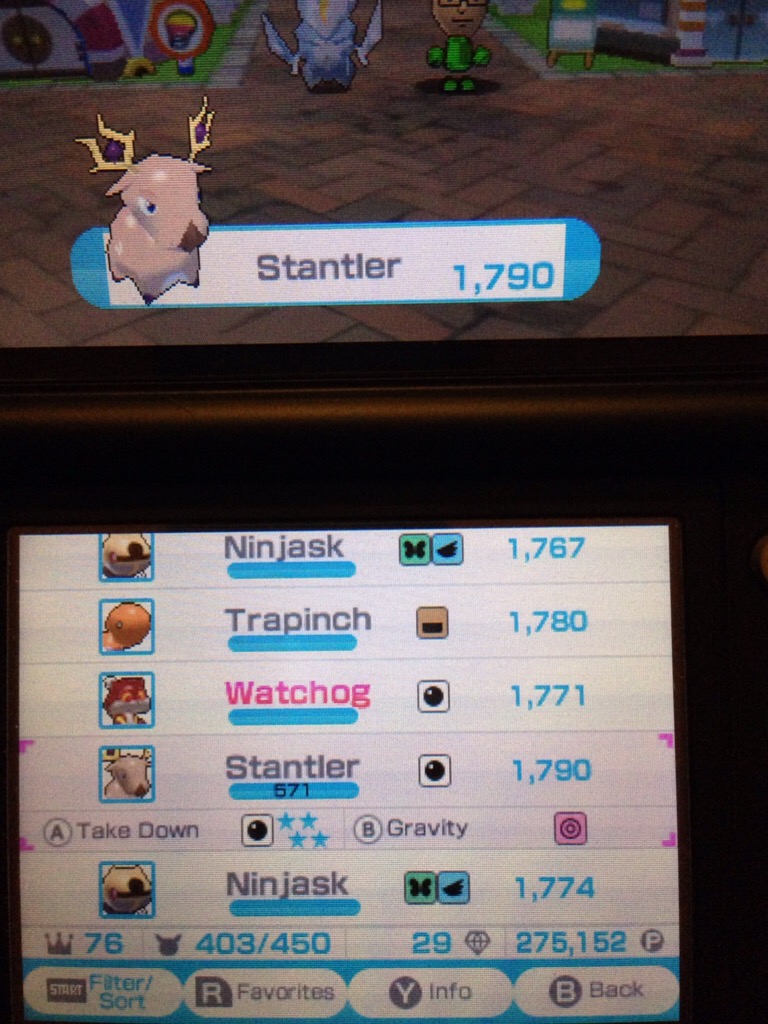768x1024 pixels.
Task: Select the Watchog row in the list
Action: (340, 696)
